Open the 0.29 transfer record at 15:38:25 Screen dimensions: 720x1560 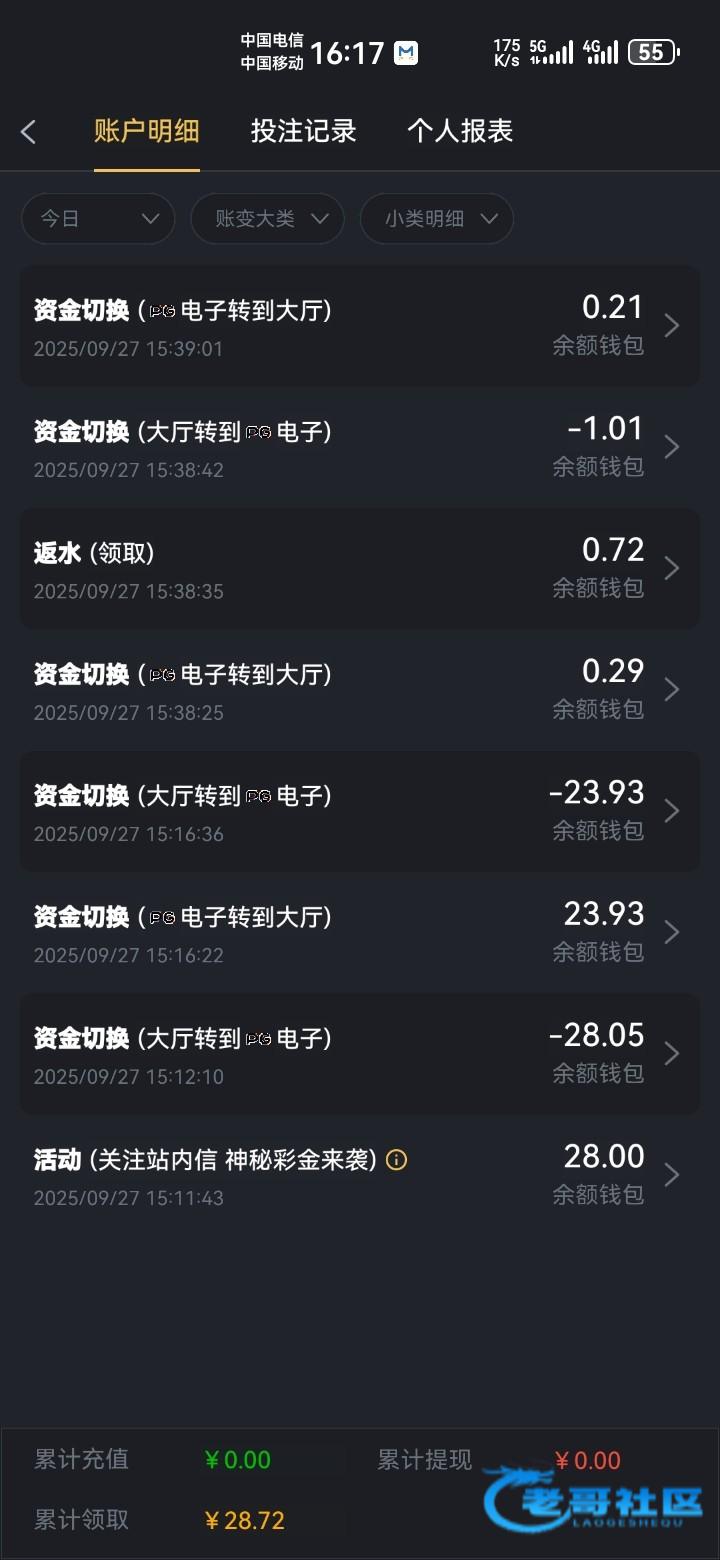click(360, 690)
